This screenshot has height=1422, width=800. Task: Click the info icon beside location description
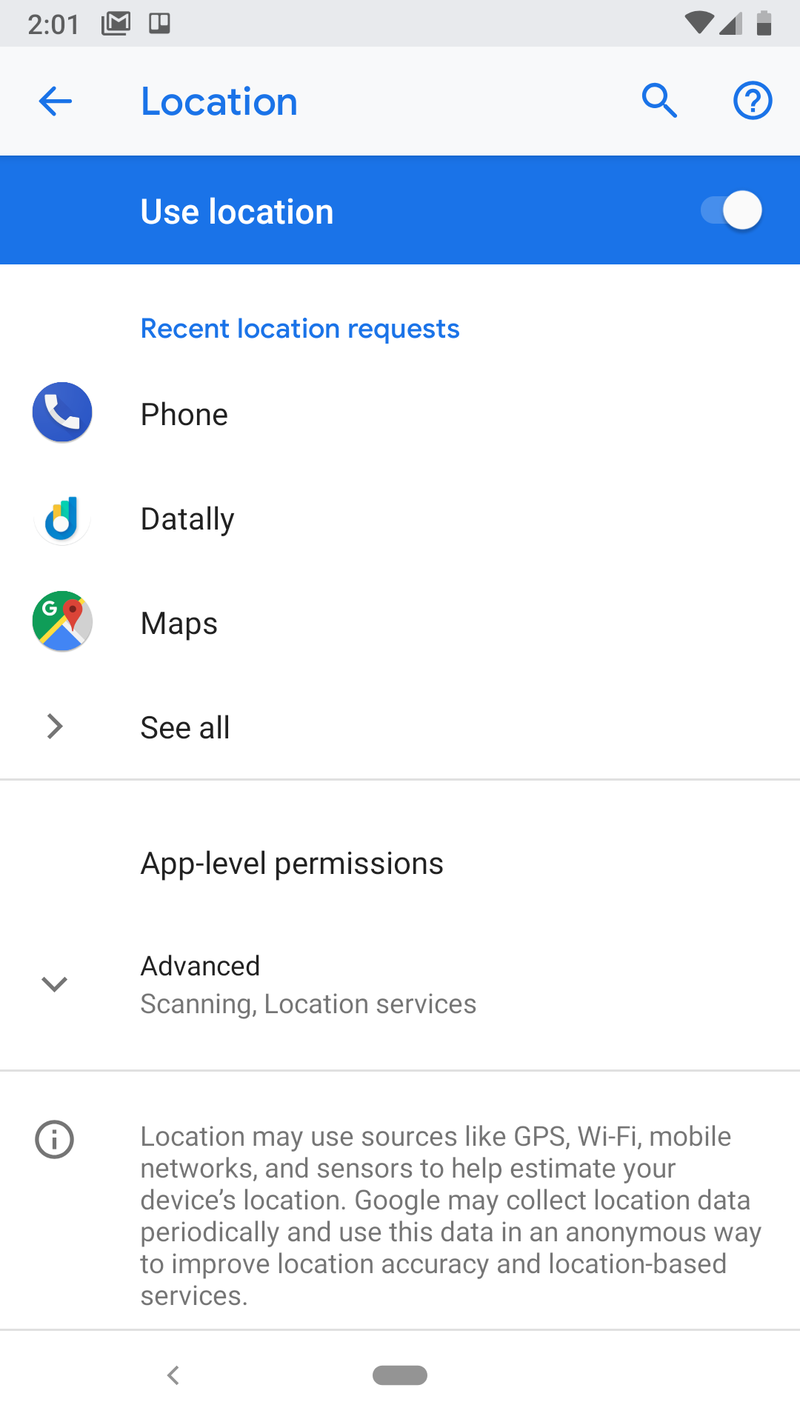[54, 1139]
